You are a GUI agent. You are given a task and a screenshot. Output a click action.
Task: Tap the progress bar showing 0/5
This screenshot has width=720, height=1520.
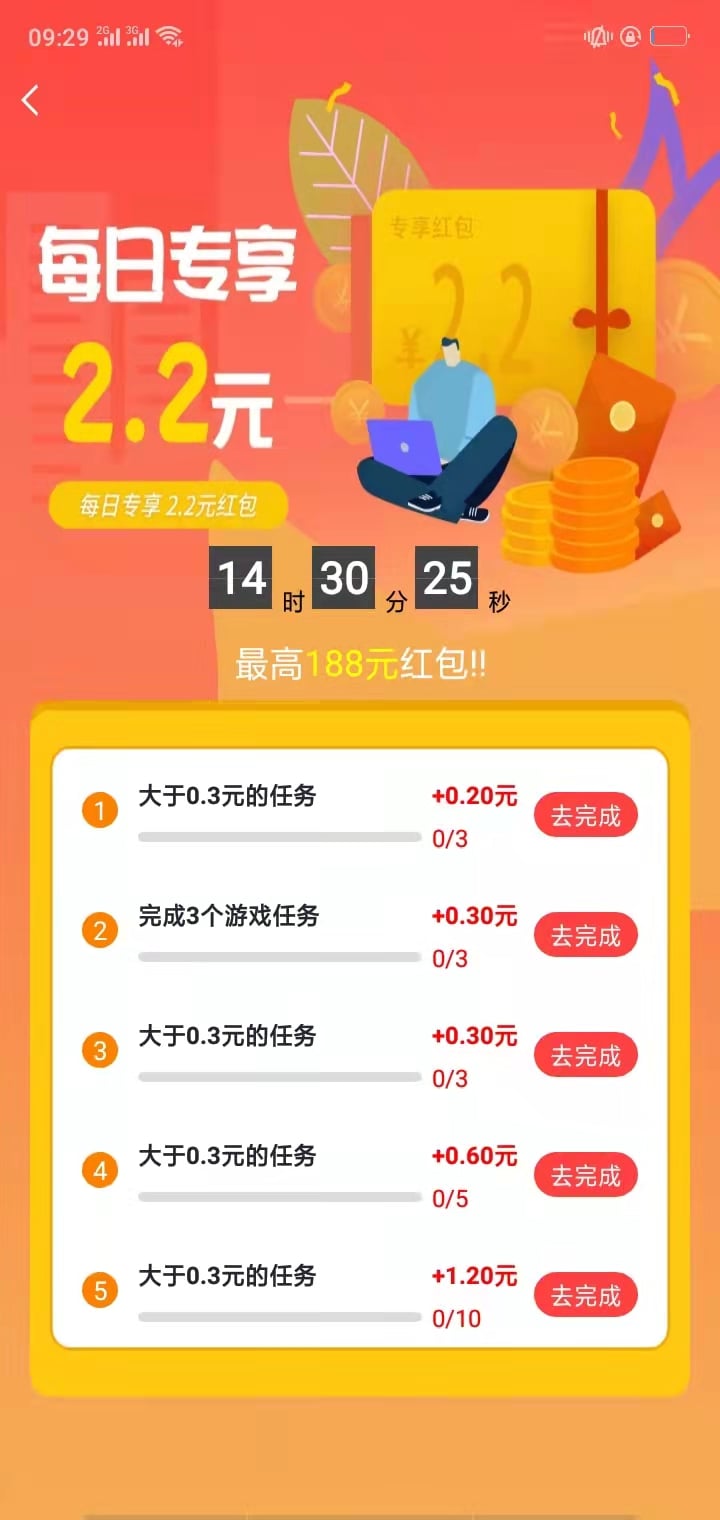click(278, 1196)
